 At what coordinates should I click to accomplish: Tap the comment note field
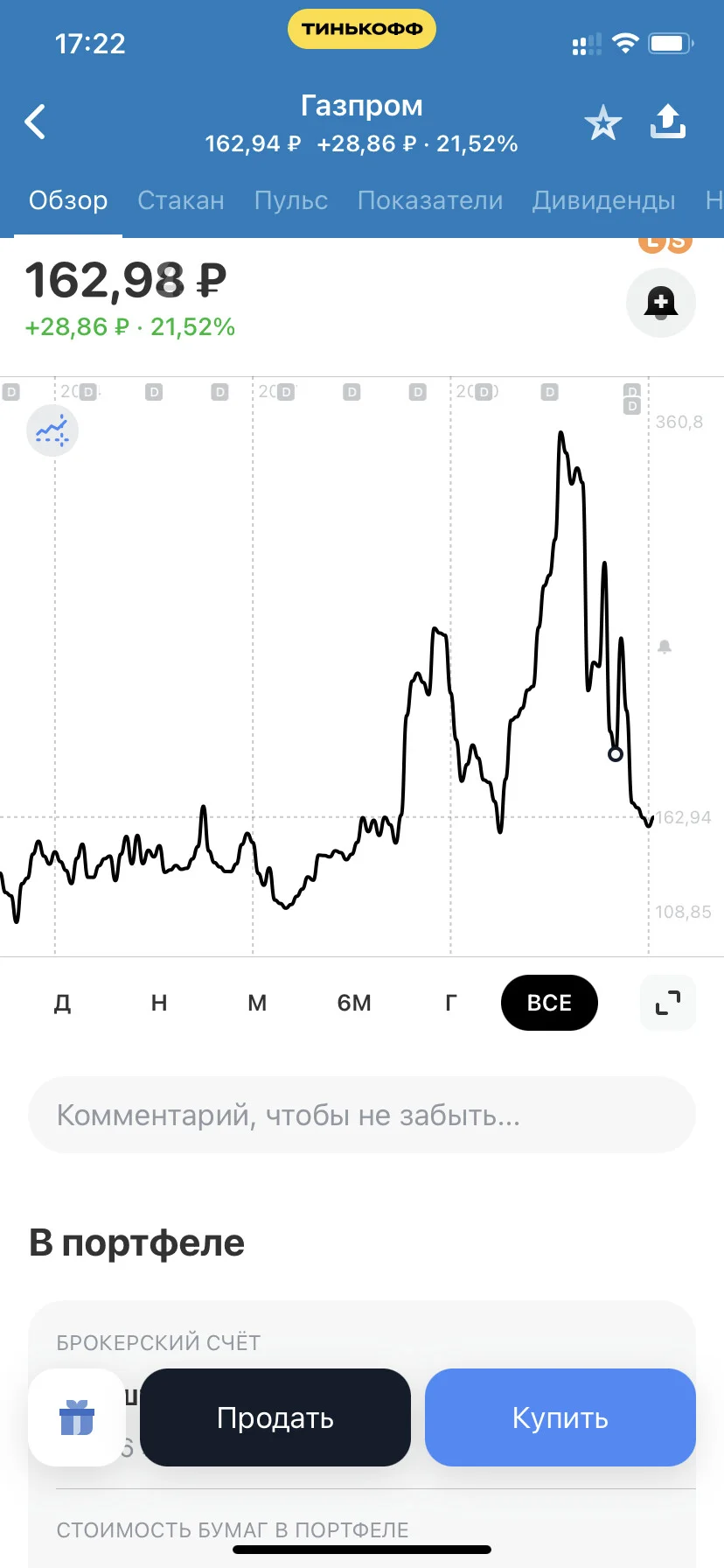click(362, 1115)
